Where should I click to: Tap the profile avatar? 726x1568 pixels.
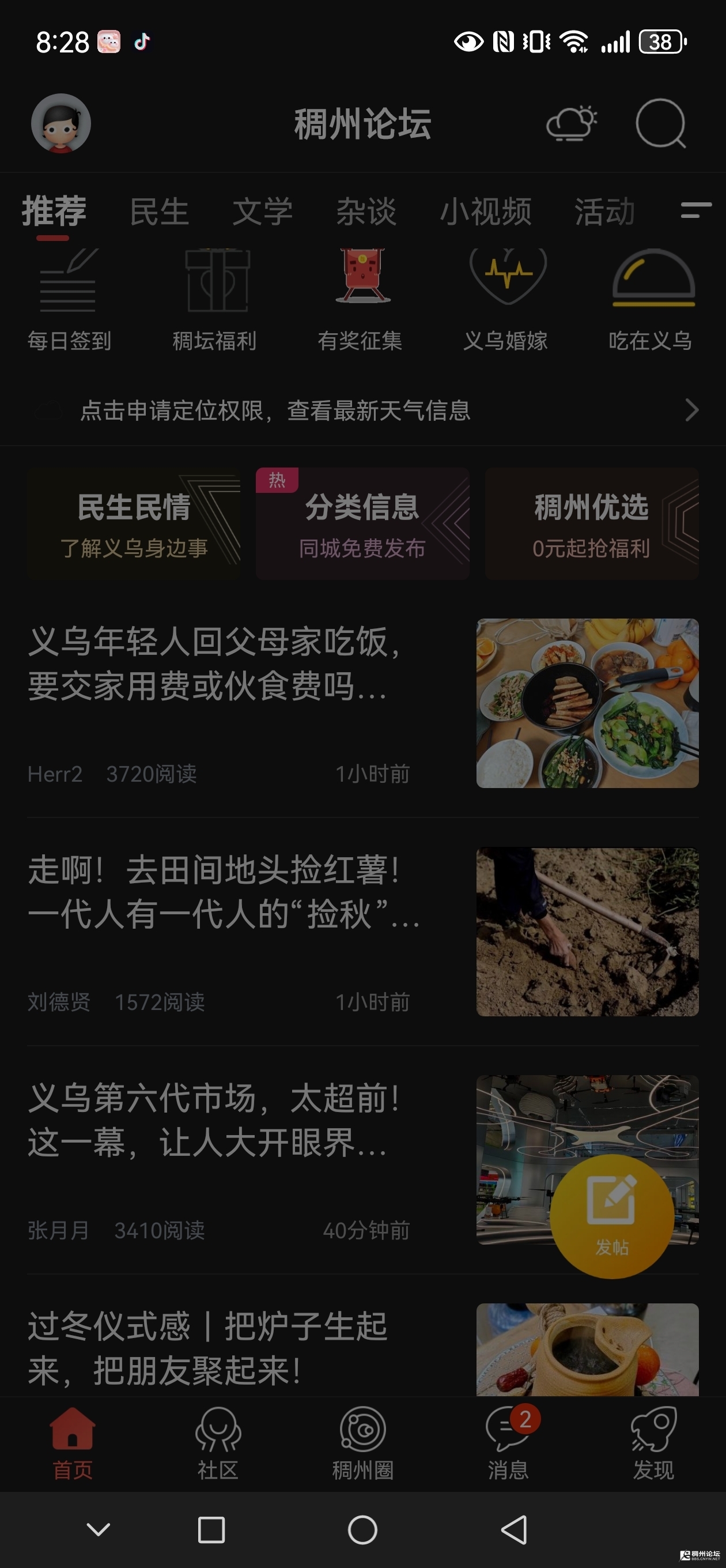point(61,123)
